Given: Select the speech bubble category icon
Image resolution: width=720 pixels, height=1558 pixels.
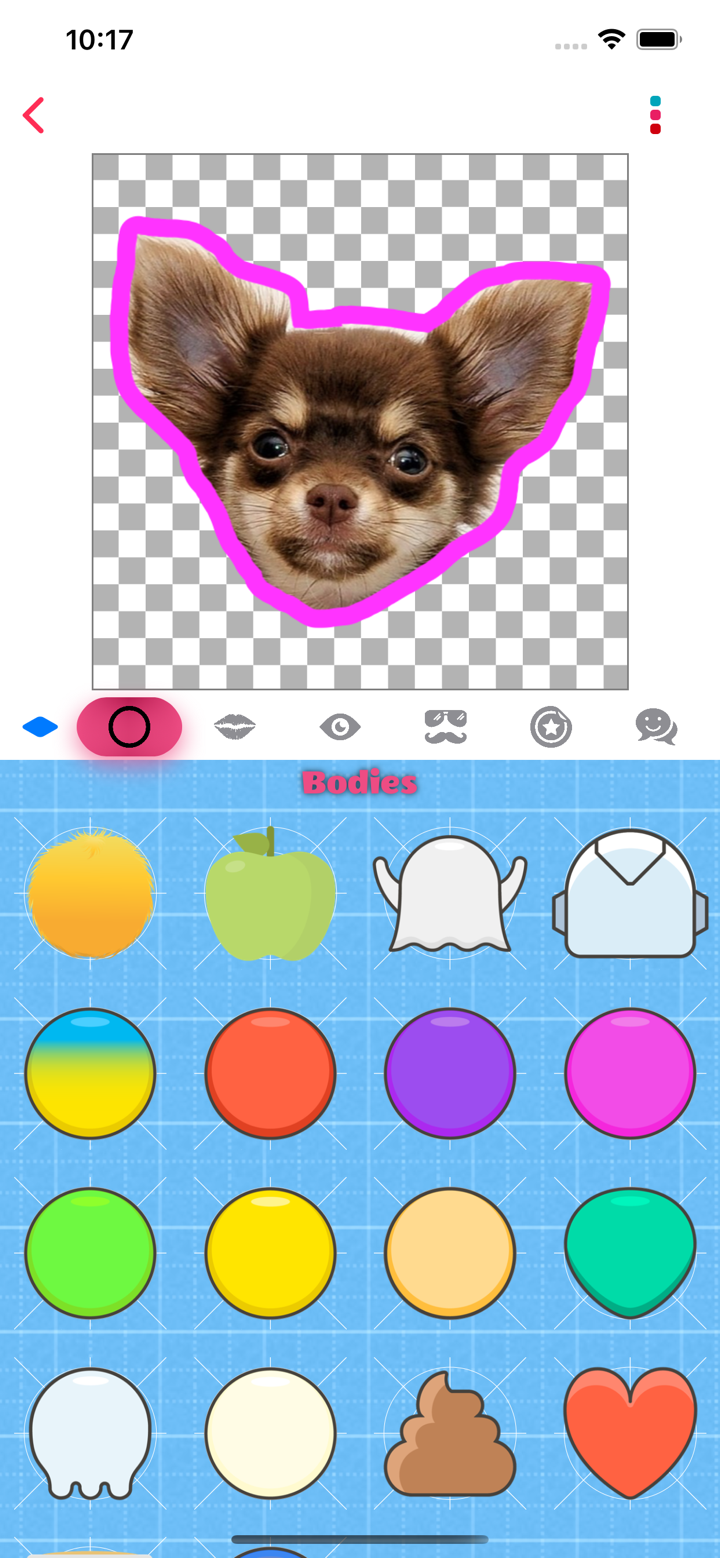Looking at the screenshot, I should (659, 727).
